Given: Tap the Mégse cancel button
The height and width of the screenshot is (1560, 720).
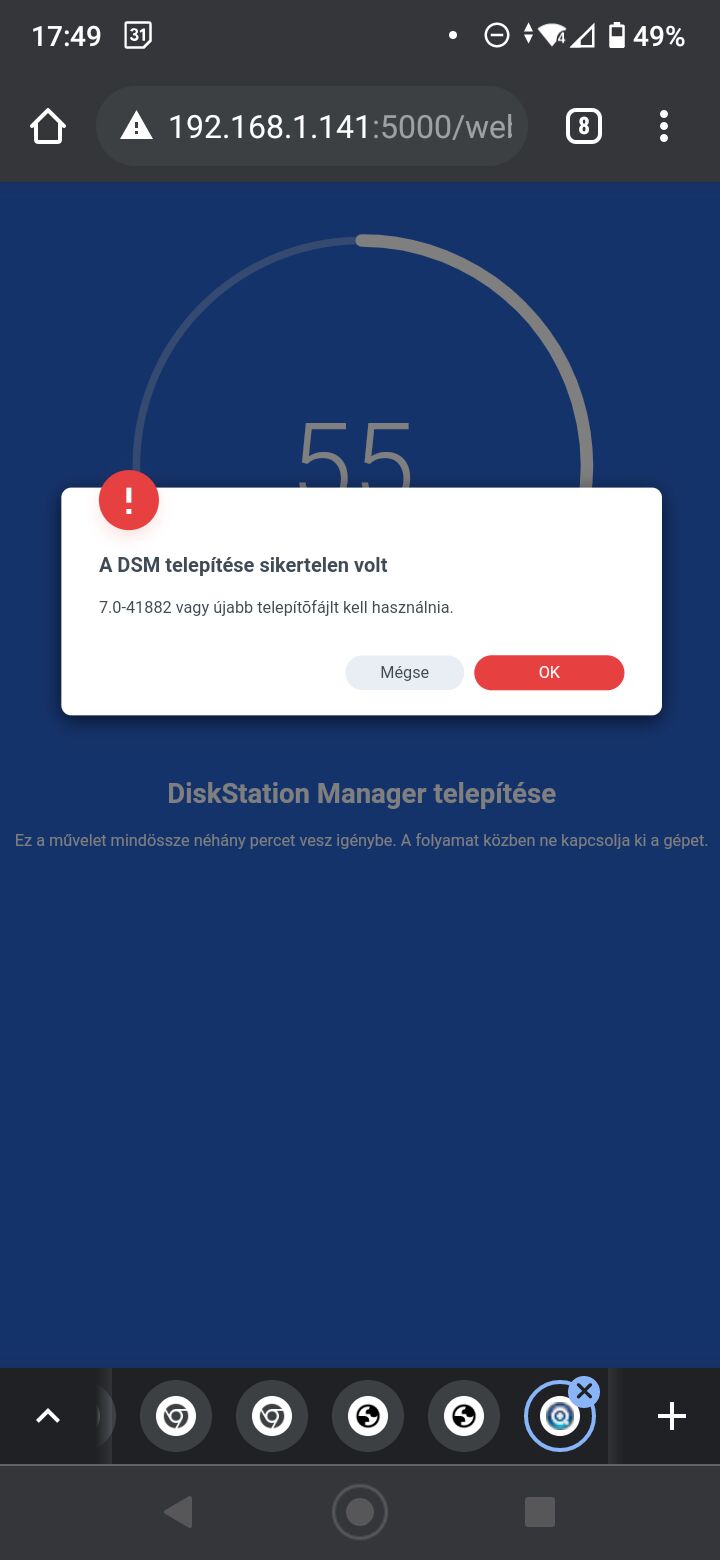Looking at the screenshot, I should [x=404, y=672].
